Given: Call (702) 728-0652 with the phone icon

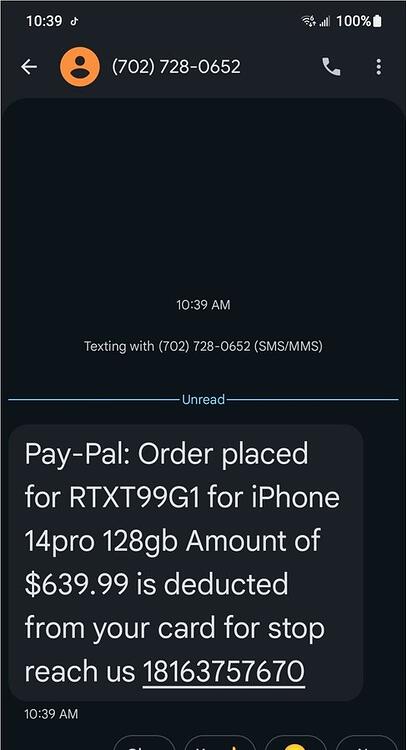Looking at the screenshot, I should coord(331,67).
